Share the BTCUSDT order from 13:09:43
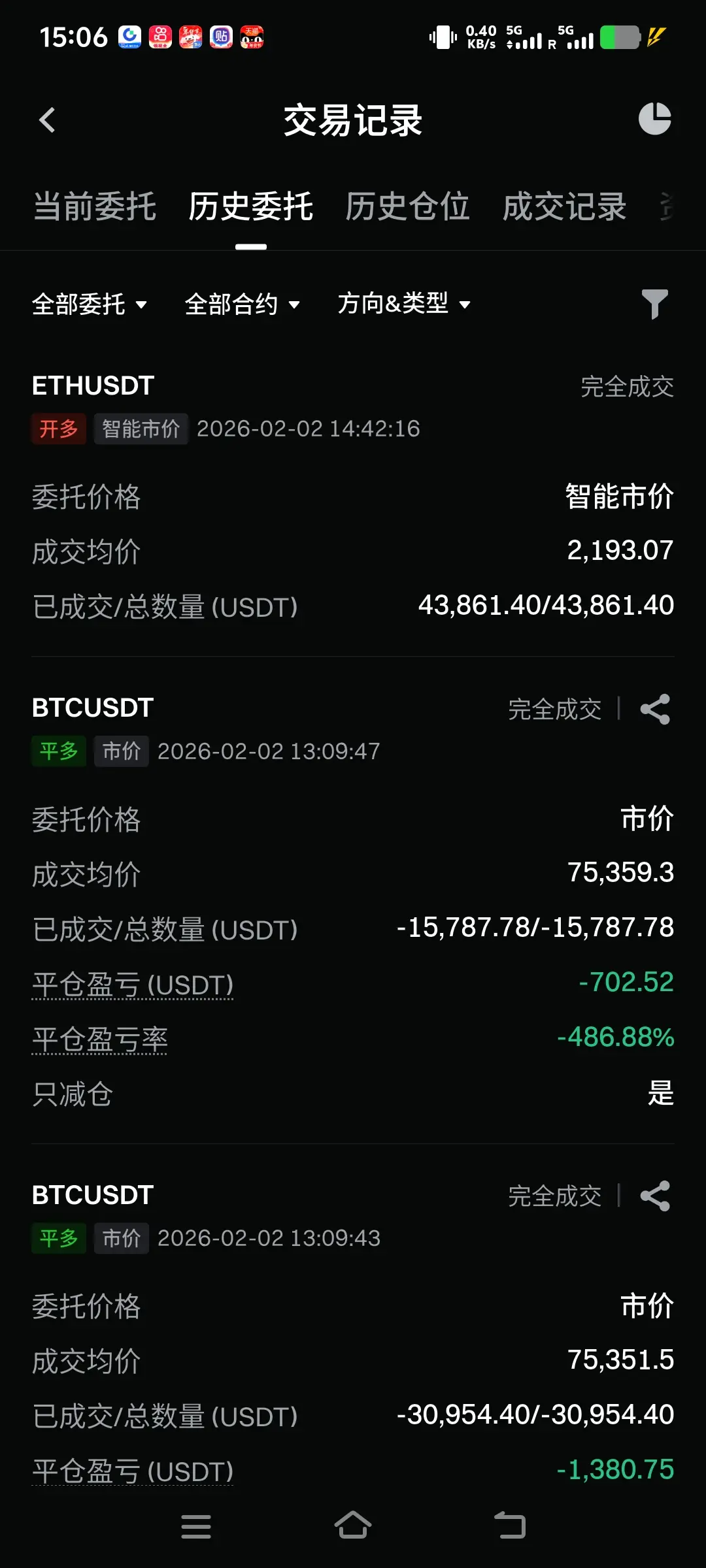706x1568 pixels. tap(655, 1196)
